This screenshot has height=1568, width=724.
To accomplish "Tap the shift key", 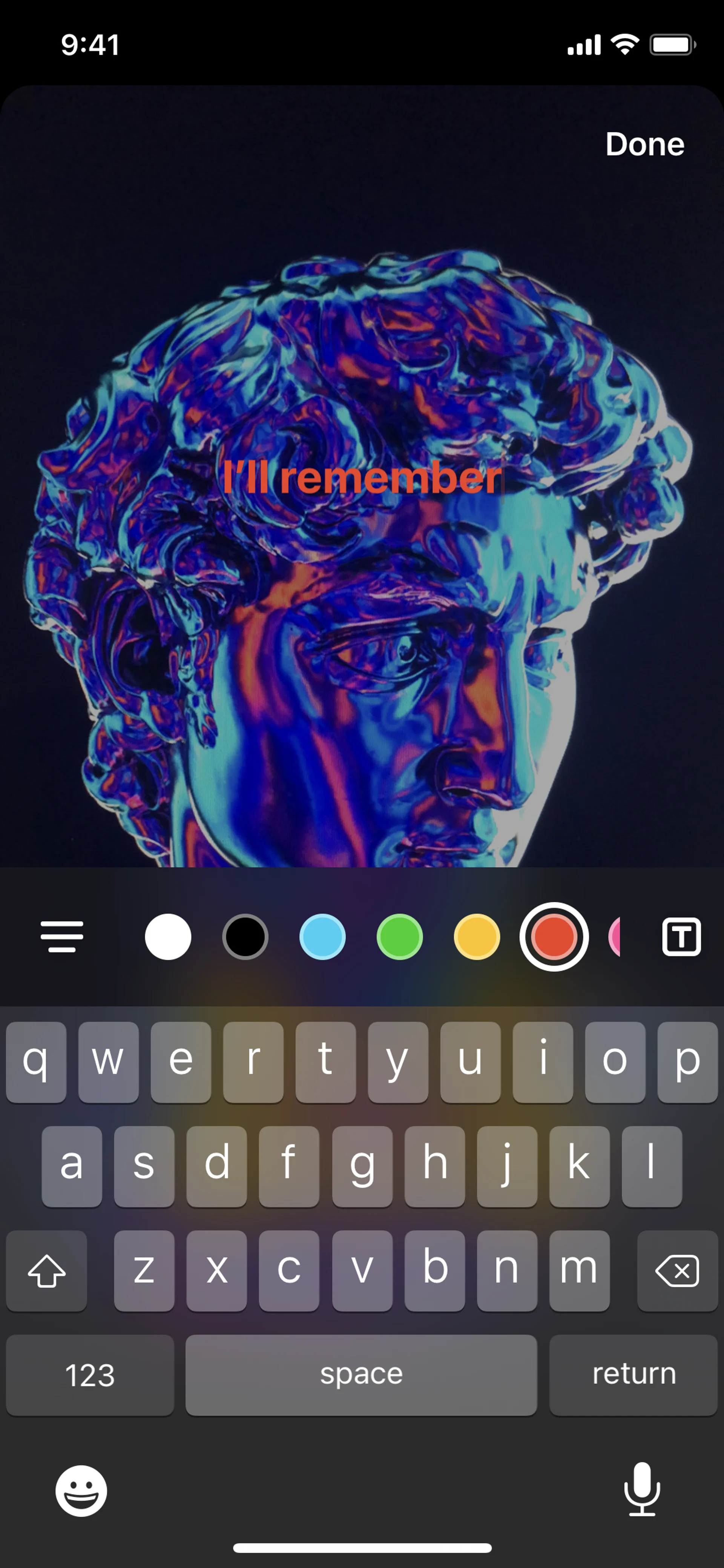I will pos(47,1270).
